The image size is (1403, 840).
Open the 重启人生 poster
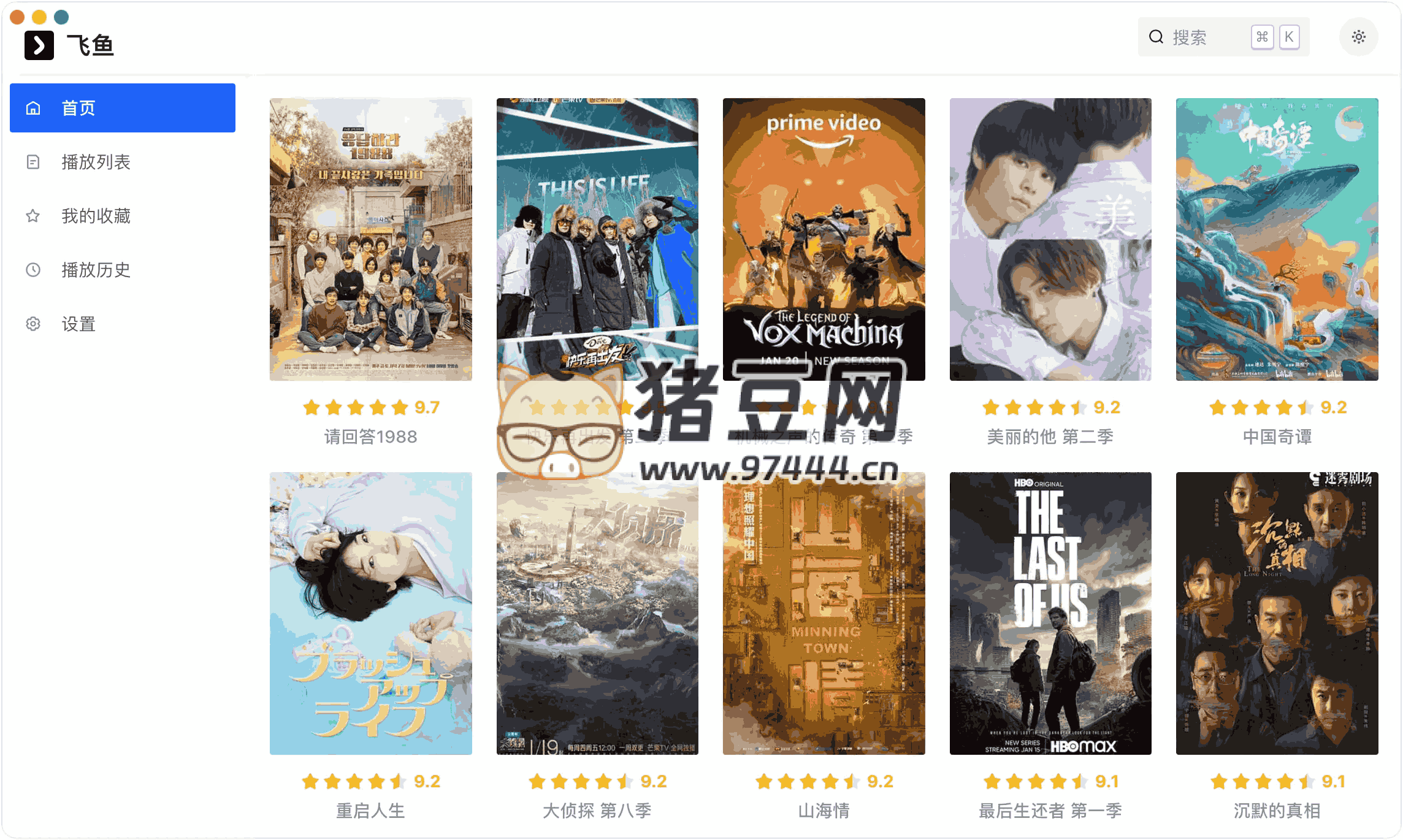pos(370,613)
